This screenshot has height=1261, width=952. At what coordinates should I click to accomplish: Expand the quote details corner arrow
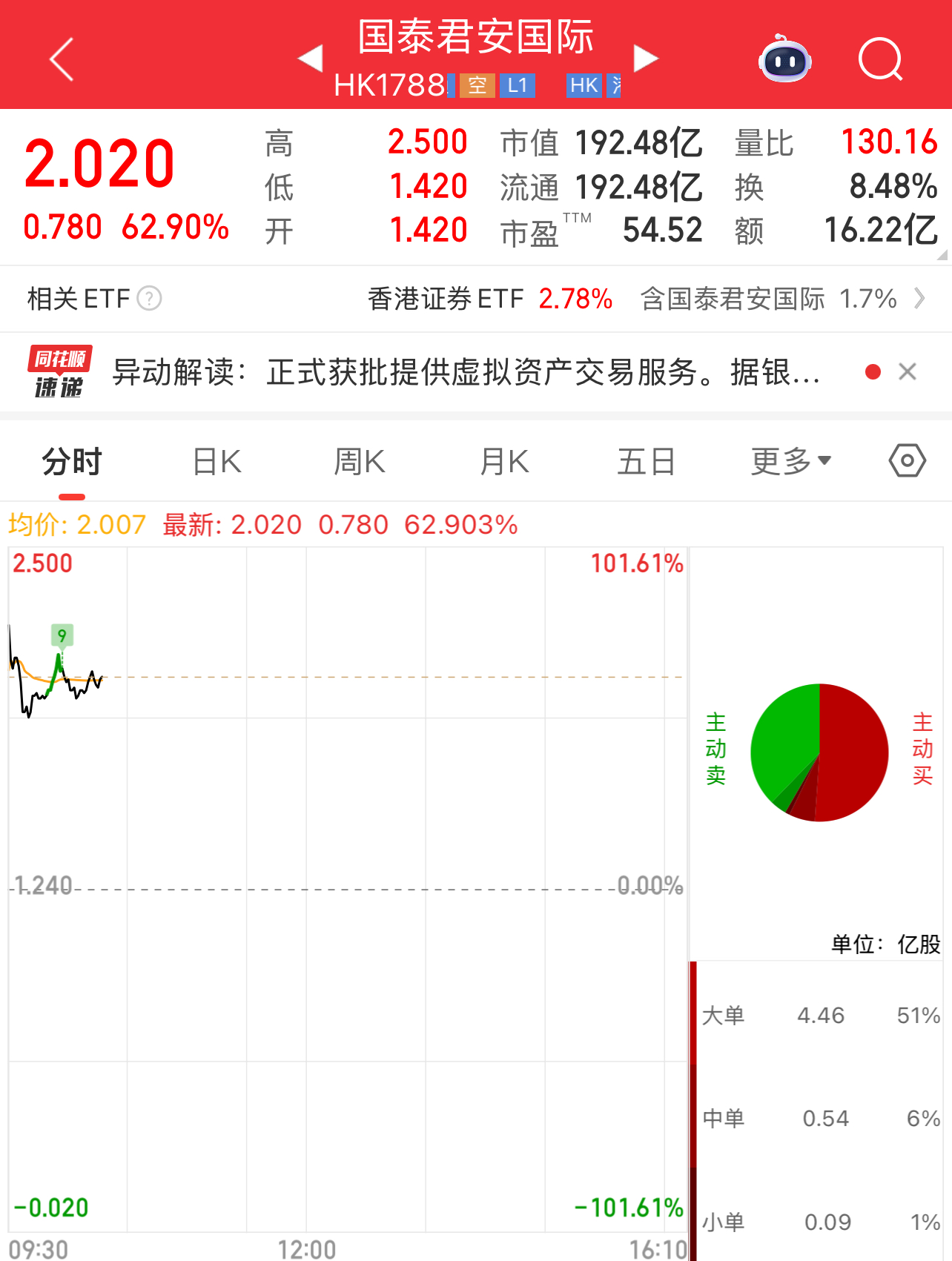[942, 256]
